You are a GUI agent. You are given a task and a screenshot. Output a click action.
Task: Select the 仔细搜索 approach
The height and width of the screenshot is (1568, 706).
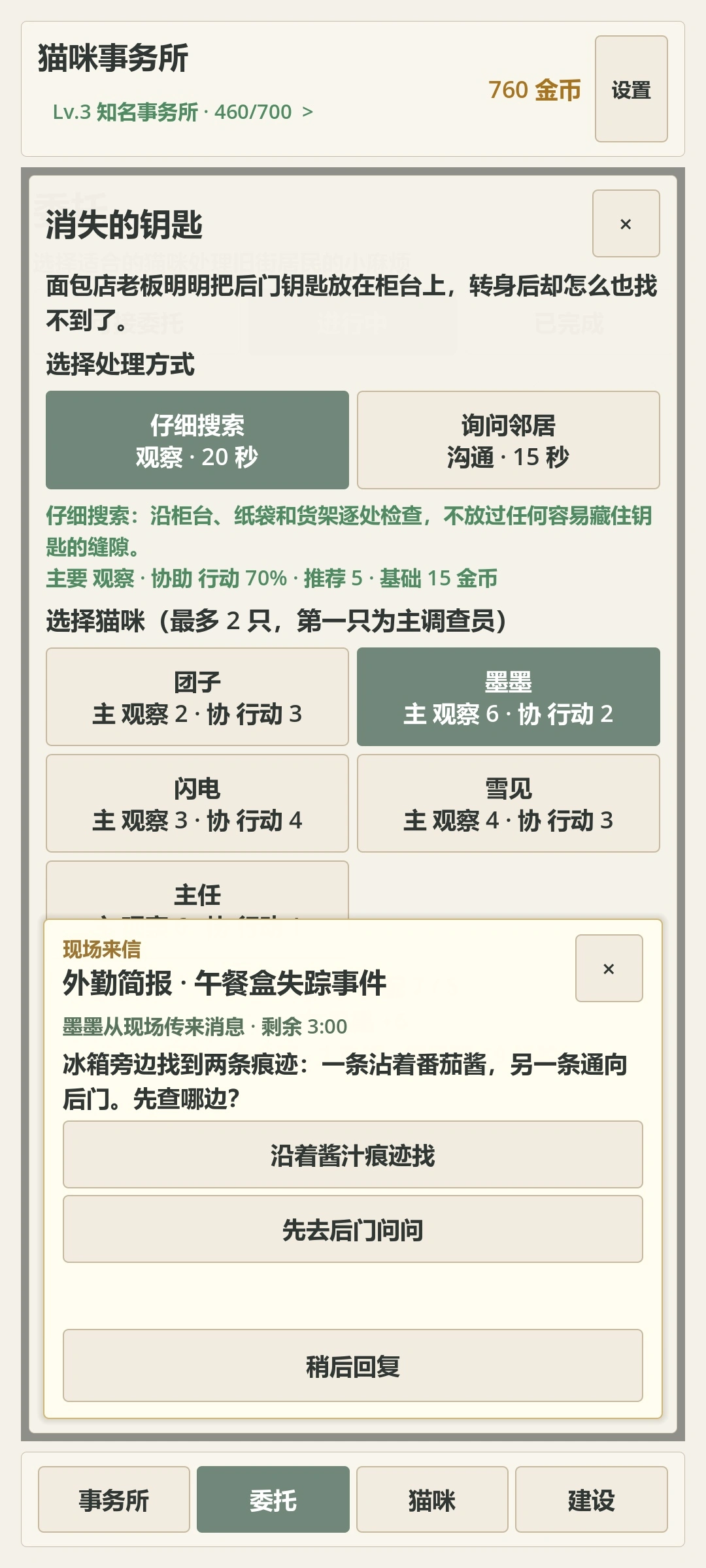click(x=197, y=440)
